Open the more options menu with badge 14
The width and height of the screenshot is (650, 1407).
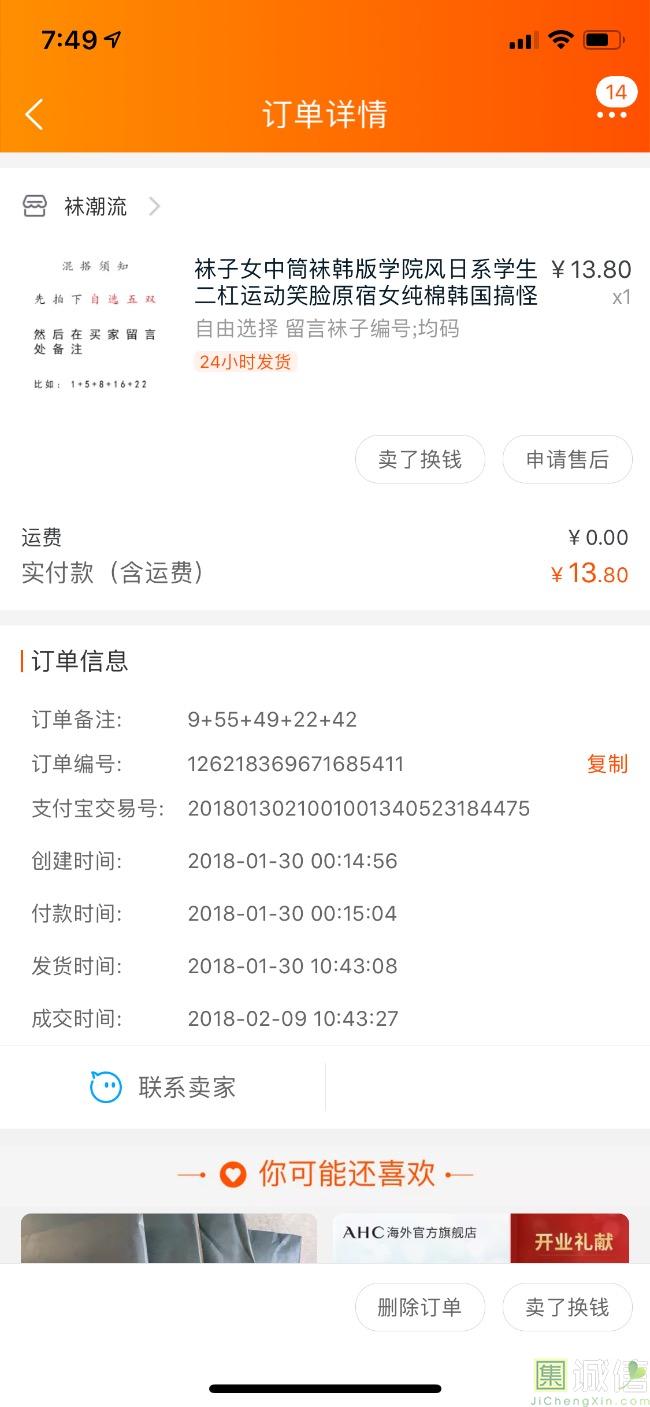click(611, 113)
